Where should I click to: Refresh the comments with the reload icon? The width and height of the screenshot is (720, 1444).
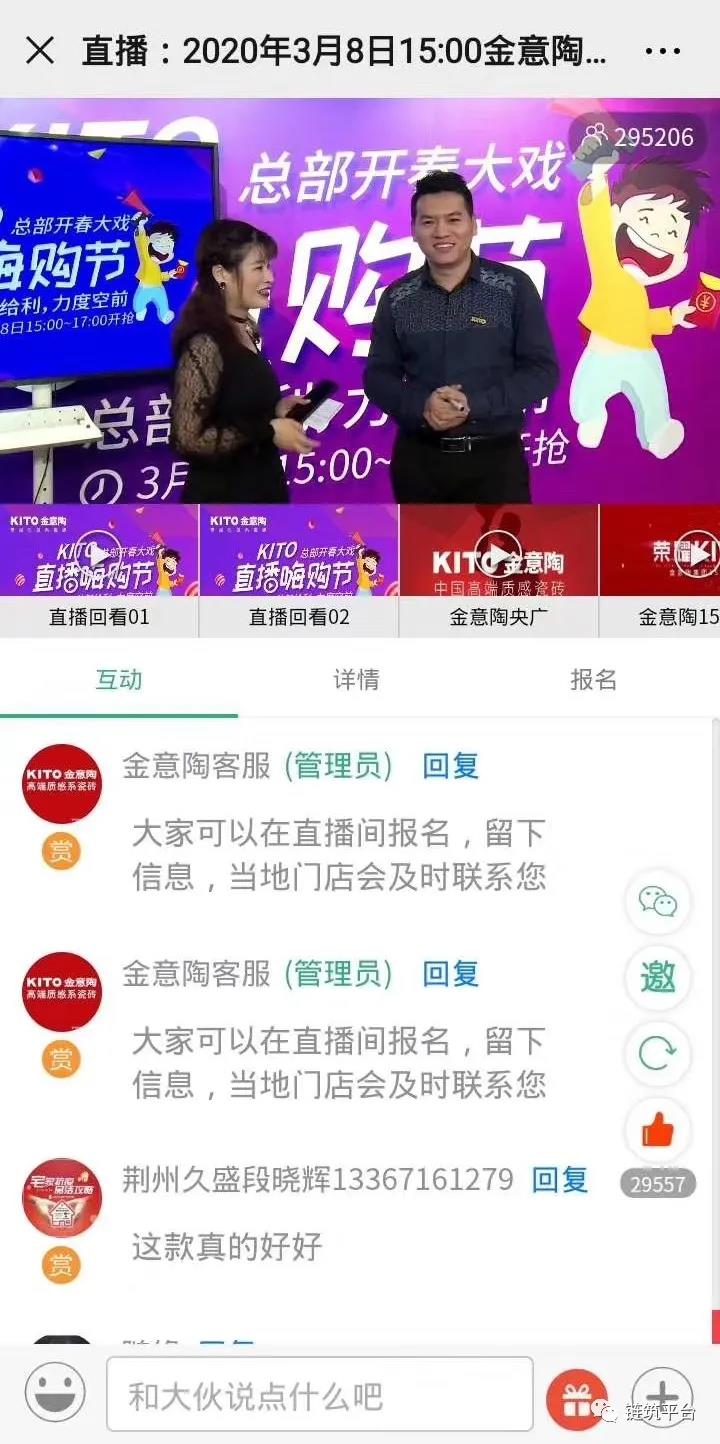(x=658, y=1053)
